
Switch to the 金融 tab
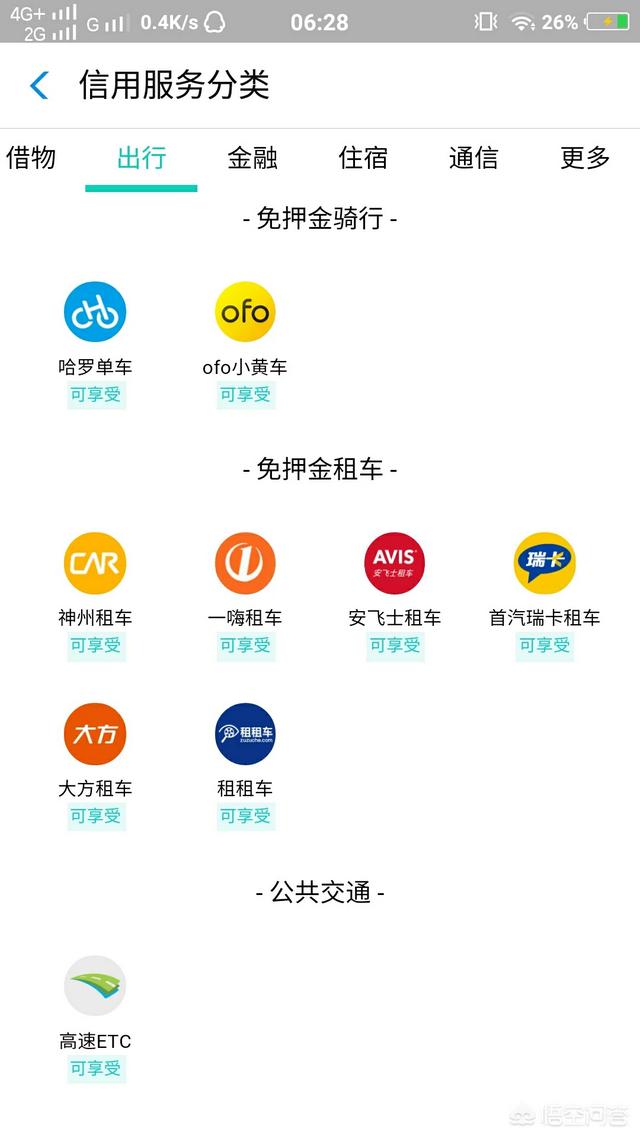252,158
